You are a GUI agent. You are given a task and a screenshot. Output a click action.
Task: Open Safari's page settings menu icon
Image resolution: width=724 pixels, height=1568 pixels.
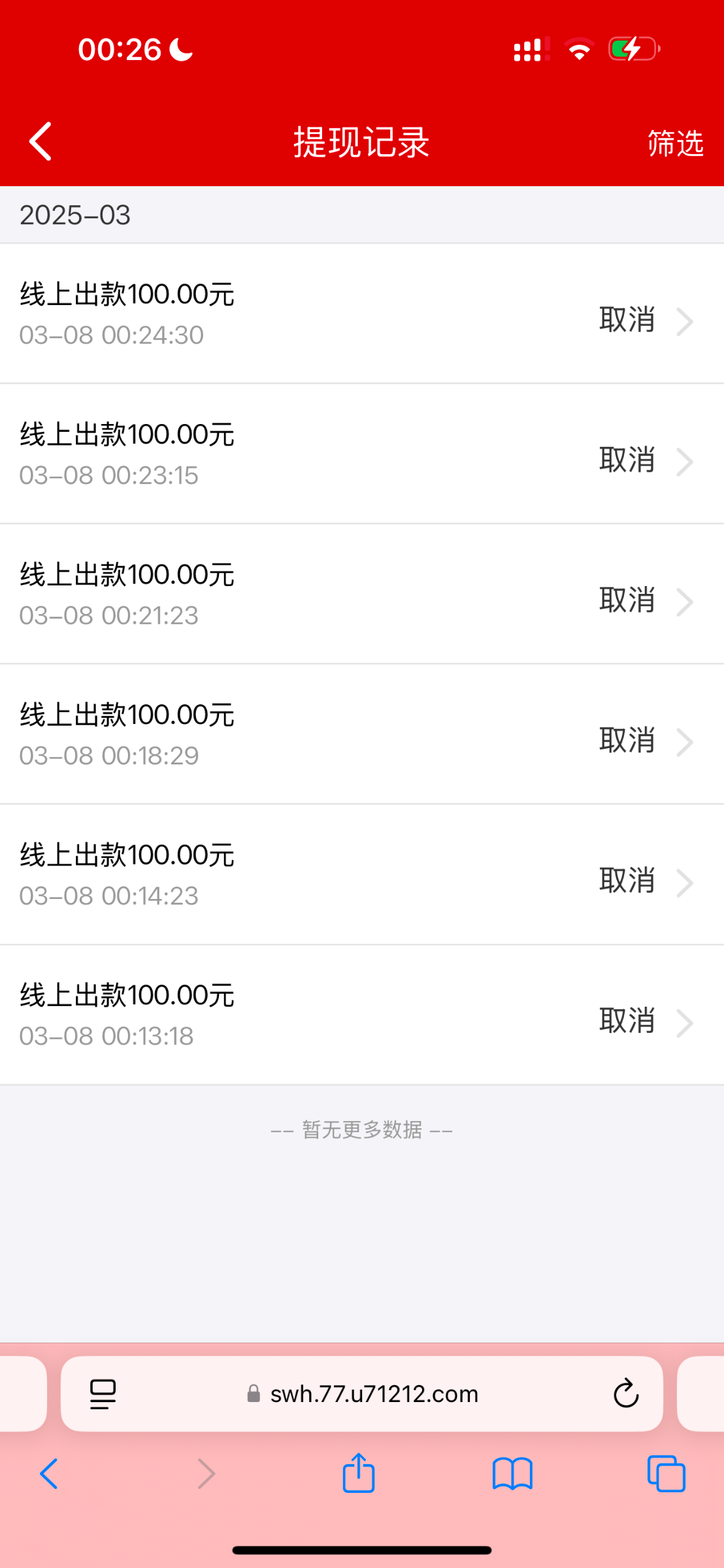click(103, 1394)
